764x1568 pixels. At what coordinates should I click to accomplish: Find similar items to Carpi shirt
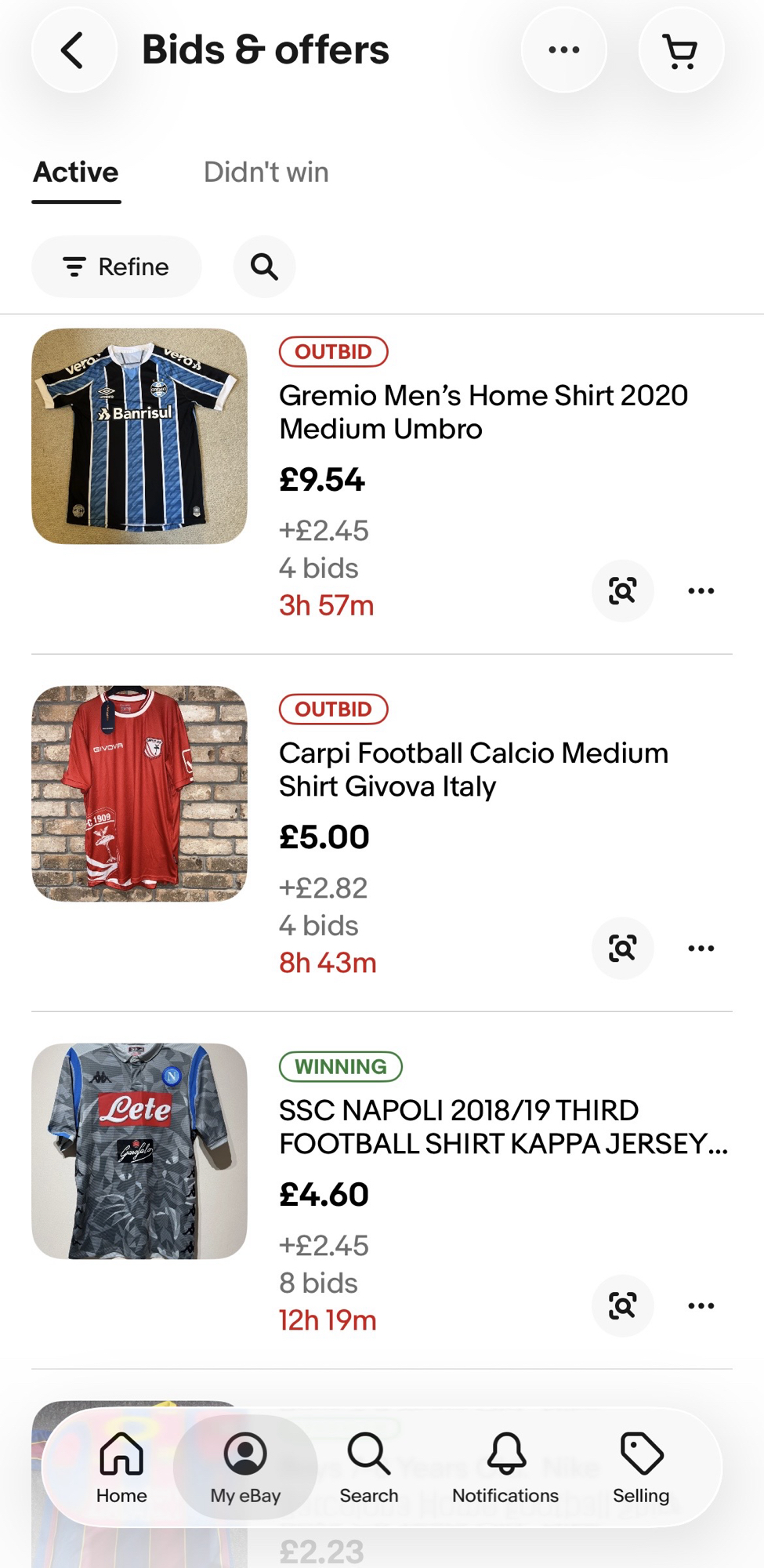tap(622, 949)
